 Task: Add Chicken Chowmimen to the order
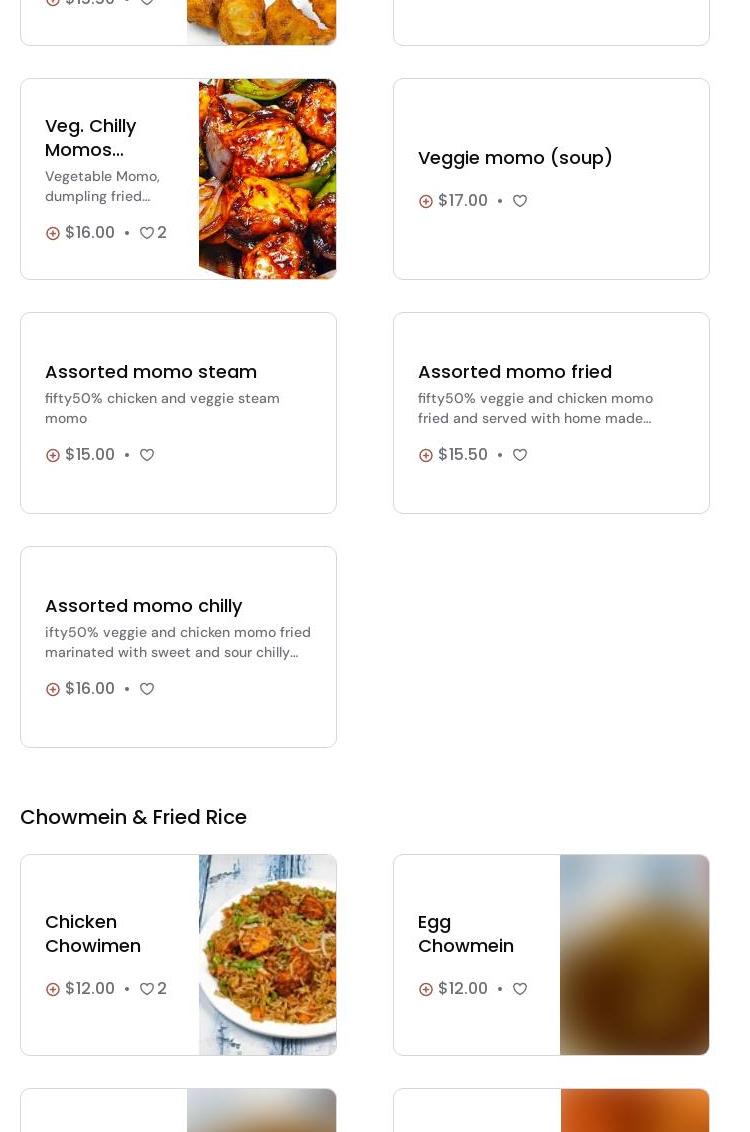pyautogui.click(x=53, y=989)
